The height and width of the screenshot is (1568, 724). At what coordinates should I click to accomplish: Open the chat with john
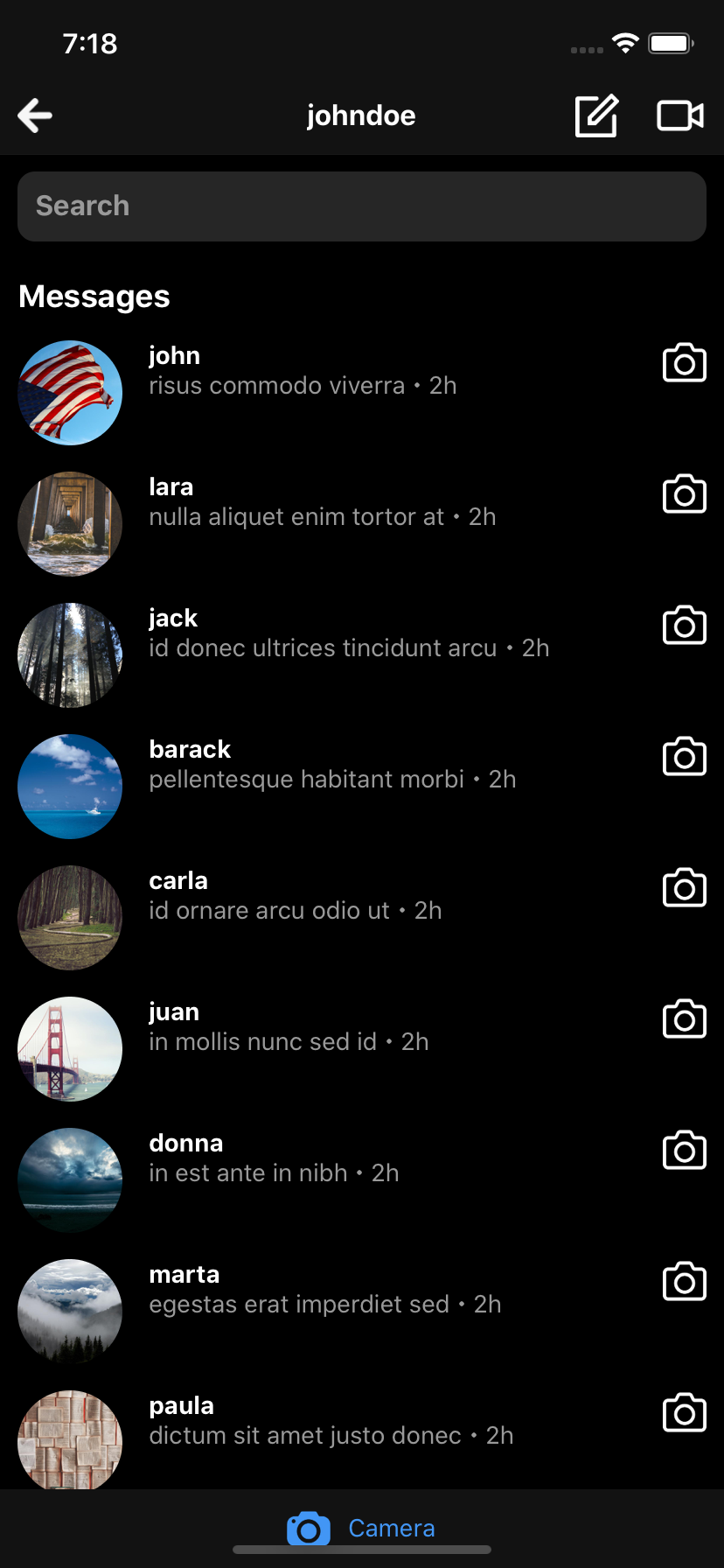point(362,393)
